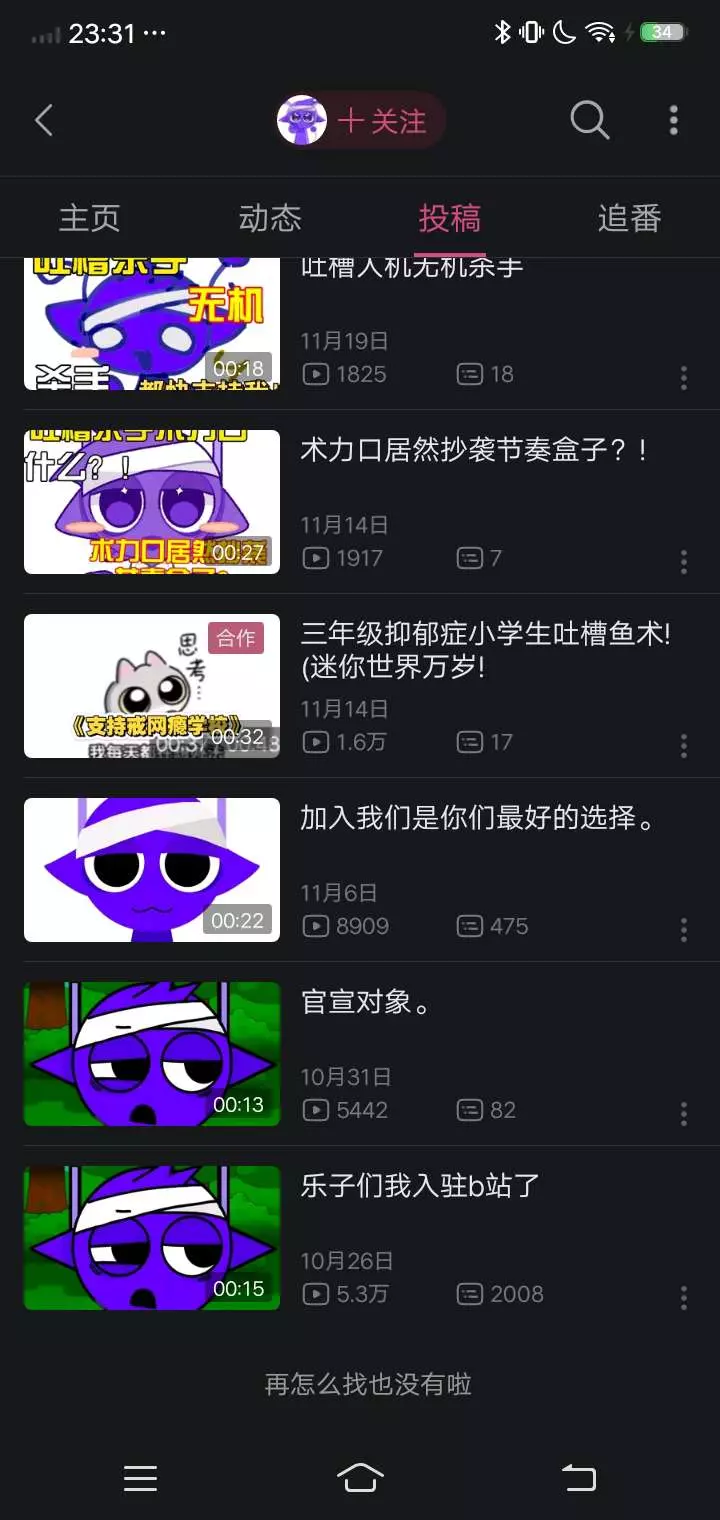This screenshot has height=1520, width=720.
Task: Open the video 加入我们是你们最好的选择。
Action: coord(478,819)
